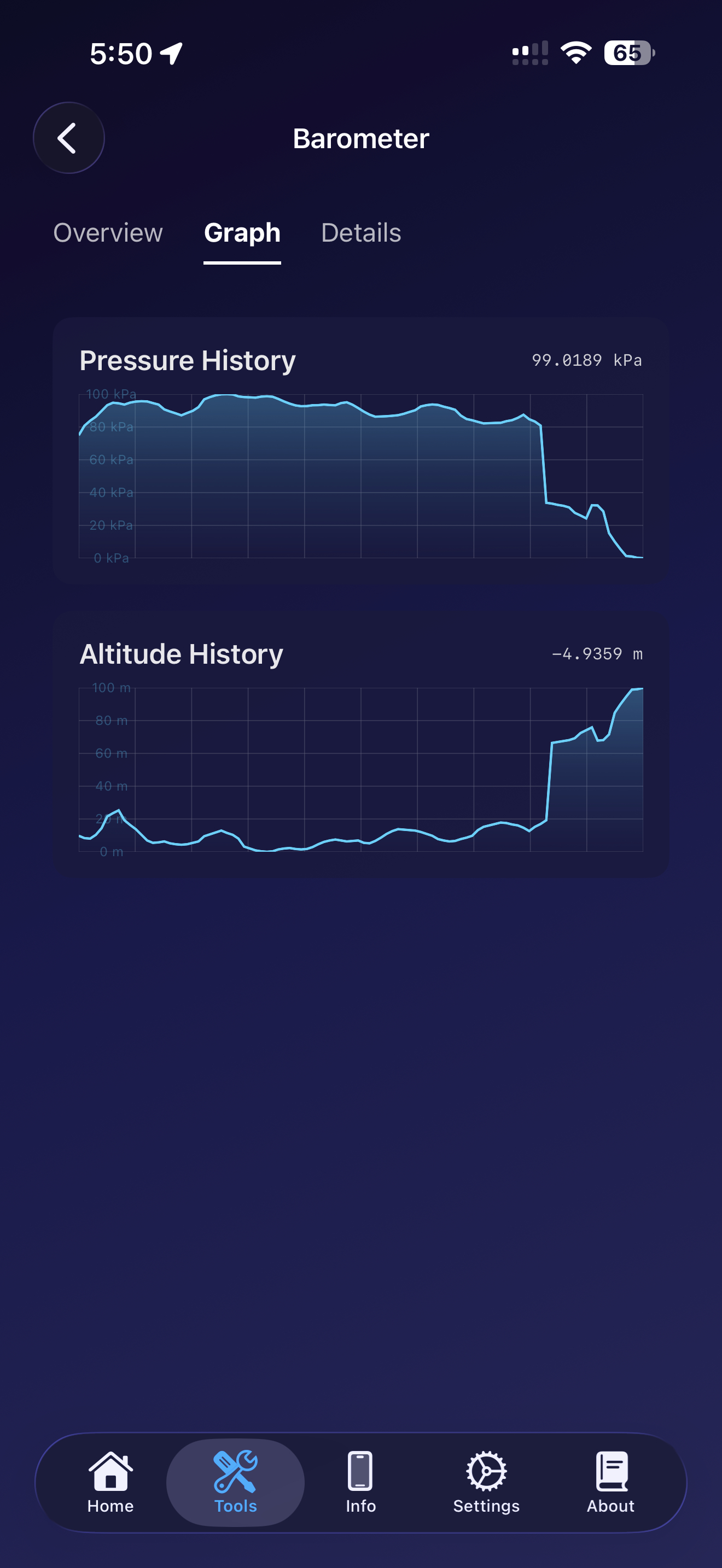Tap the -4.9359 m altitude reading

click(597, 654)
